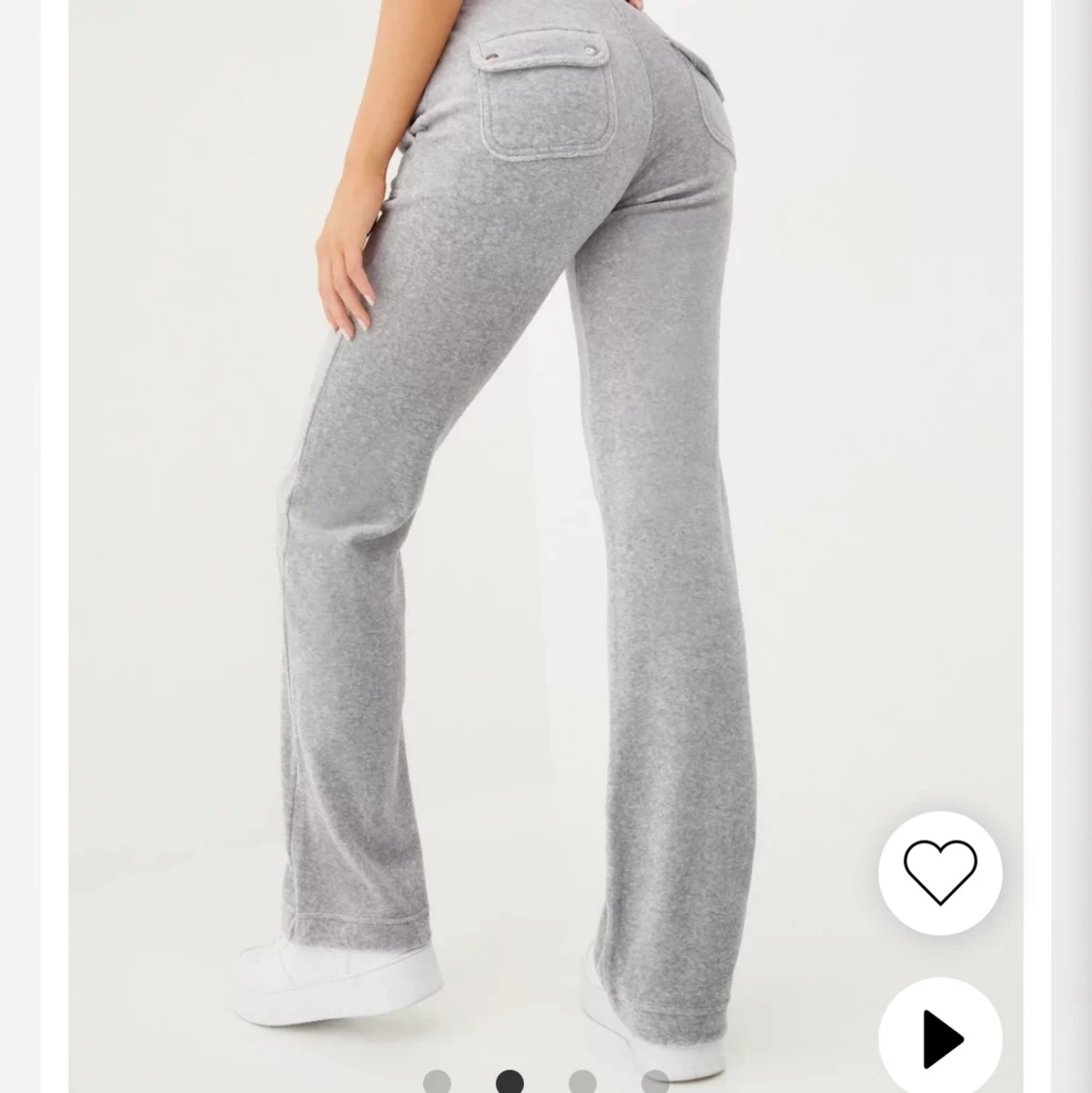Select the first gray carousel dot
The height and width of the screenshot is (1093, 1092).
tap(439, 1080)
